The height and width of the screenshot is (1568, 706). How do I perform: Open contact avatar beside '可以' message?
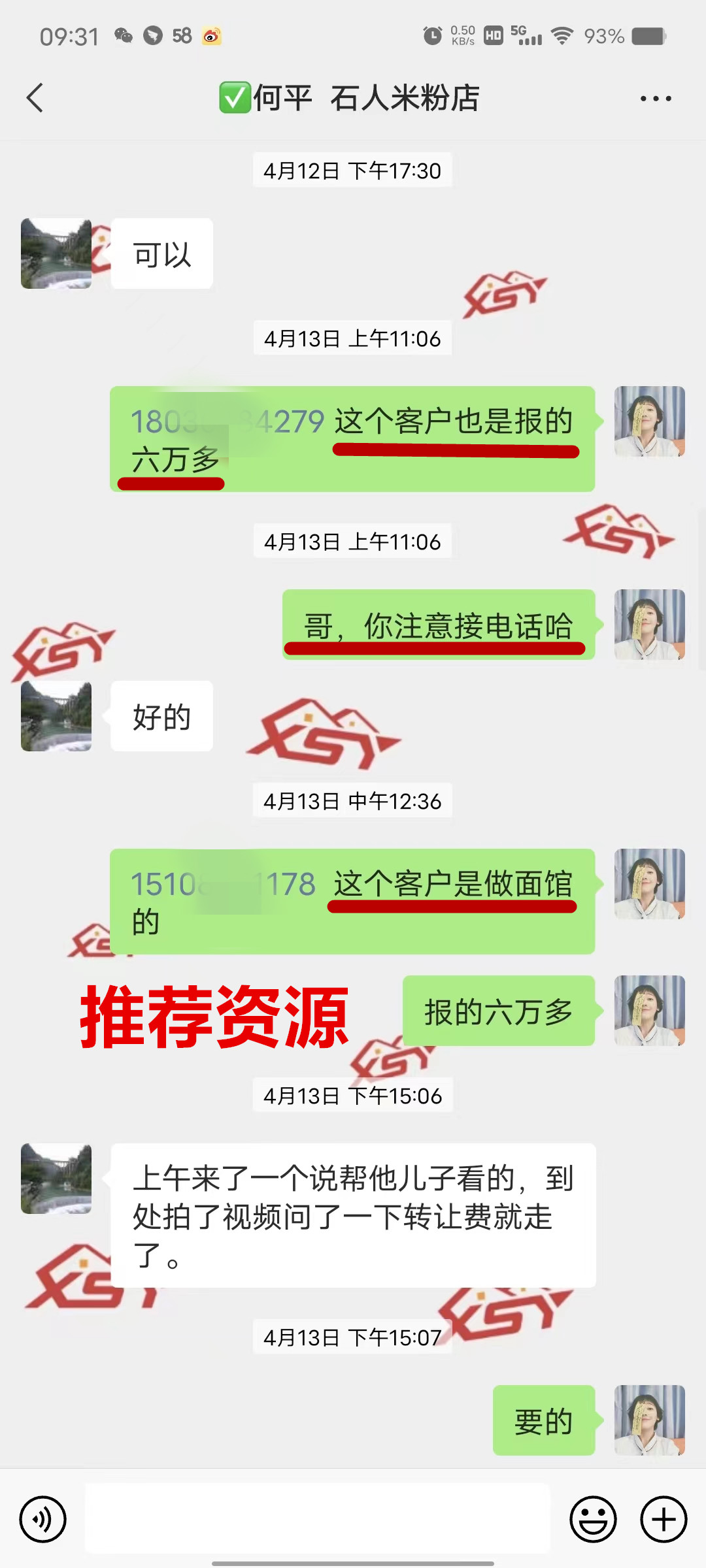[x=56, y=253]
